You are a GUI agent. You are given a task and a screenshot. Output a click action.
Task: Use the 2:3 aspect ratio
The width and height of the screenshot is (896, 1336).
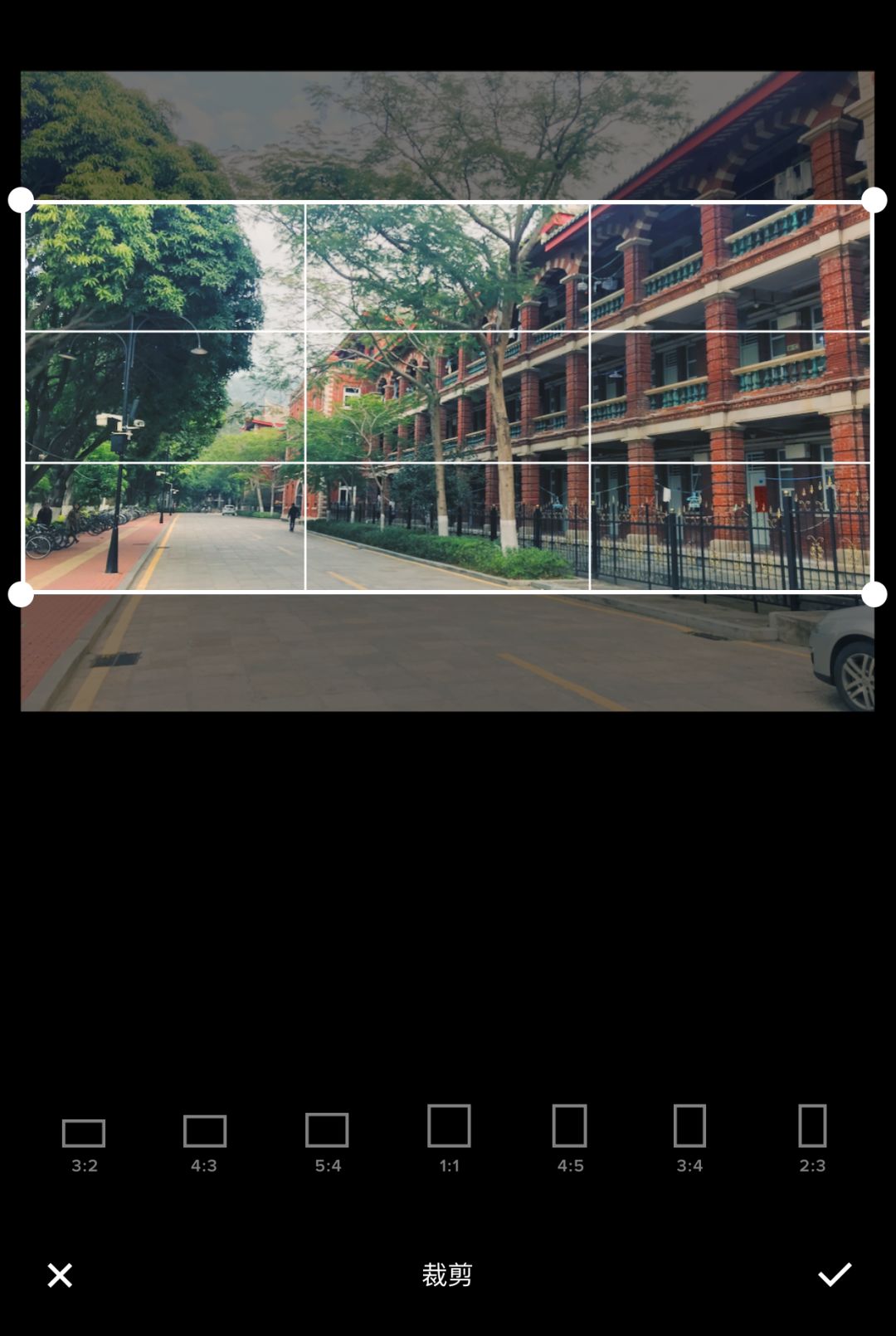[x=812, y=1137]
